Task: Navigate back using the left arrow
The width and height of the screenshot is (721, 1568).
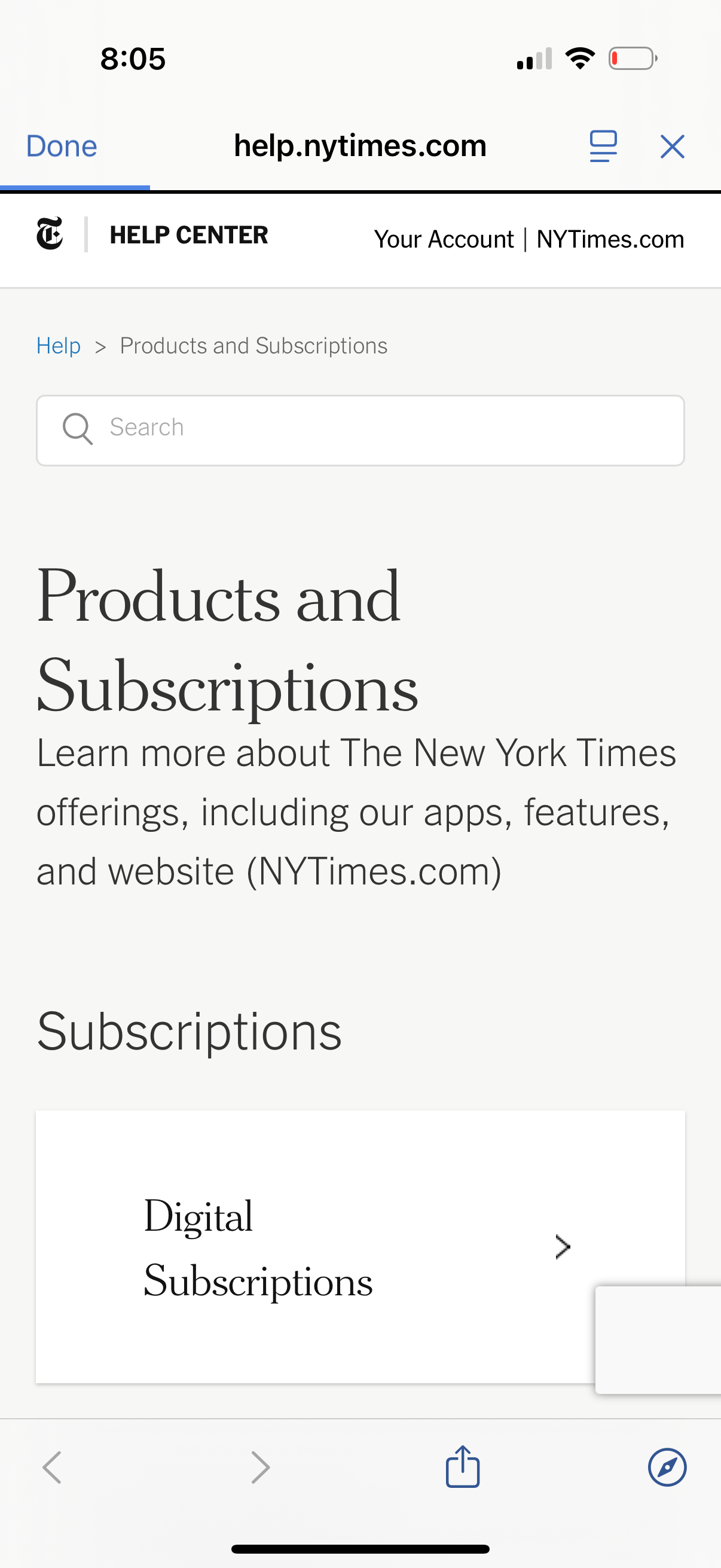Action: click(x=54, y=1467)
